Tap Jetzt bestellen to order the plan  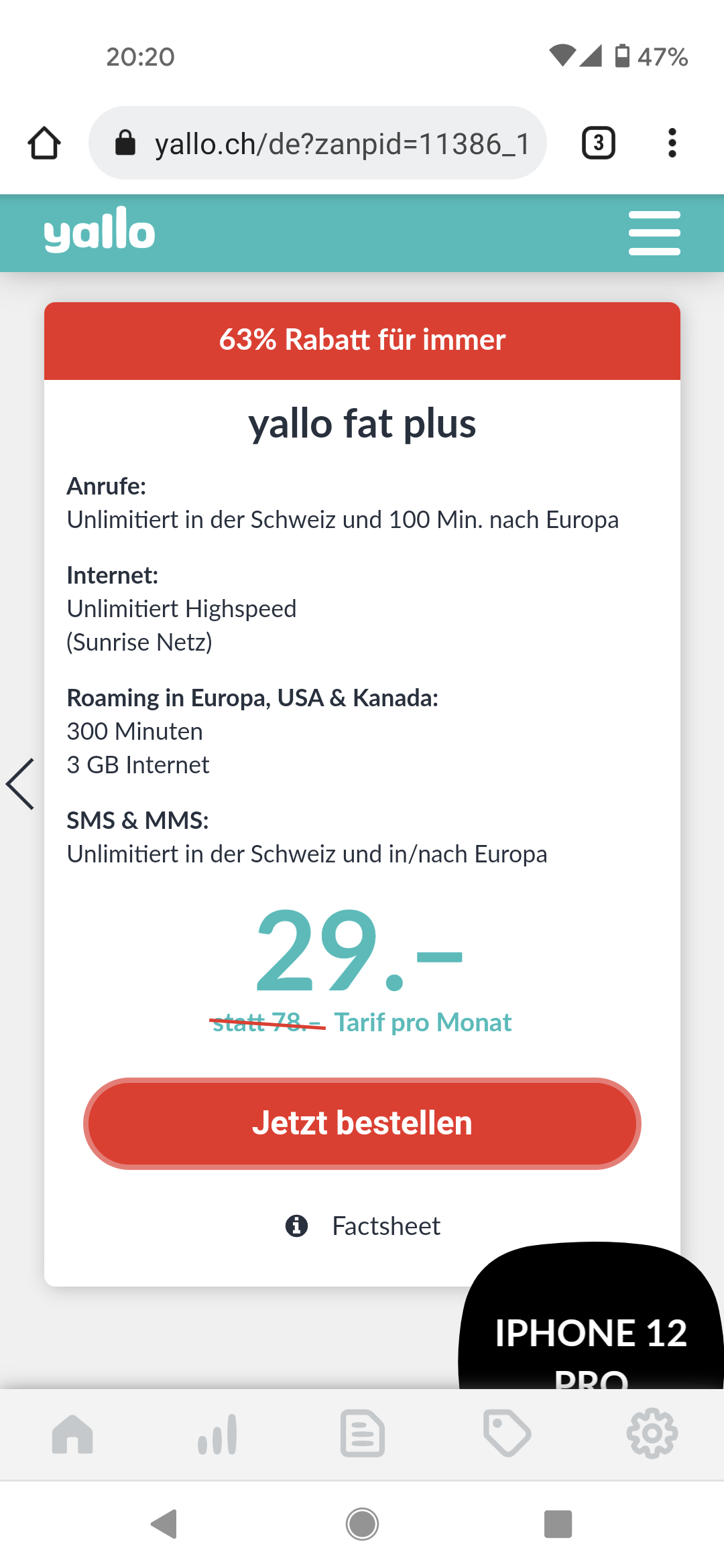362,1123
